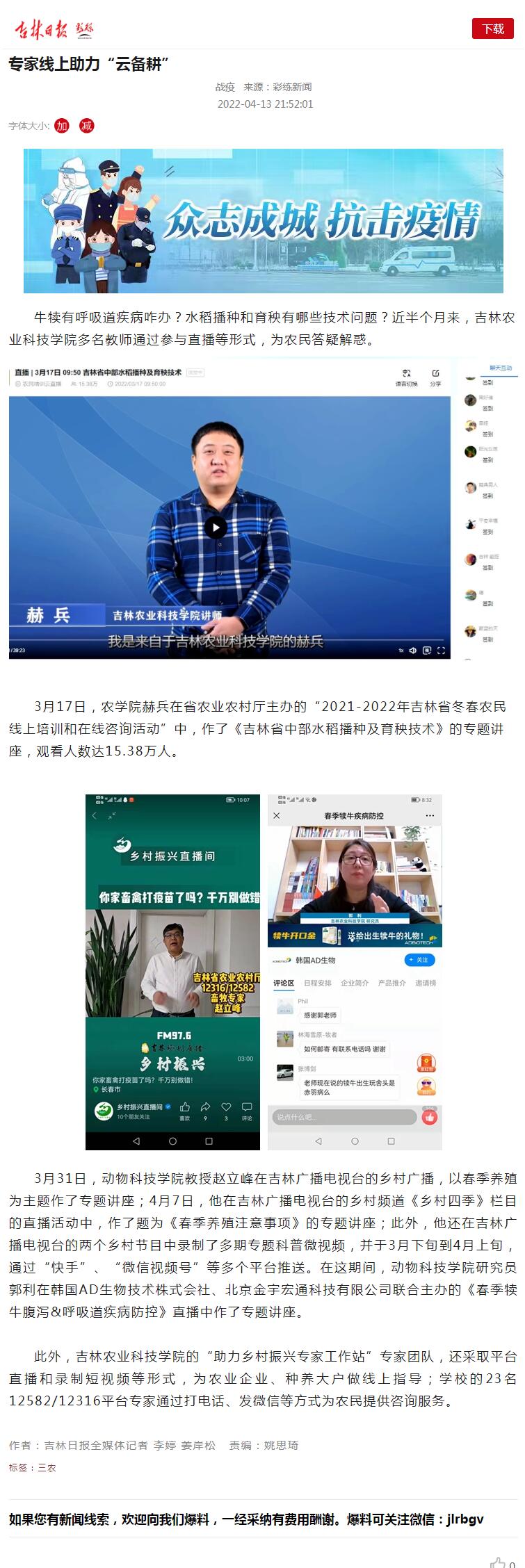Tap the red 下载 download button

tap(492, 28)
